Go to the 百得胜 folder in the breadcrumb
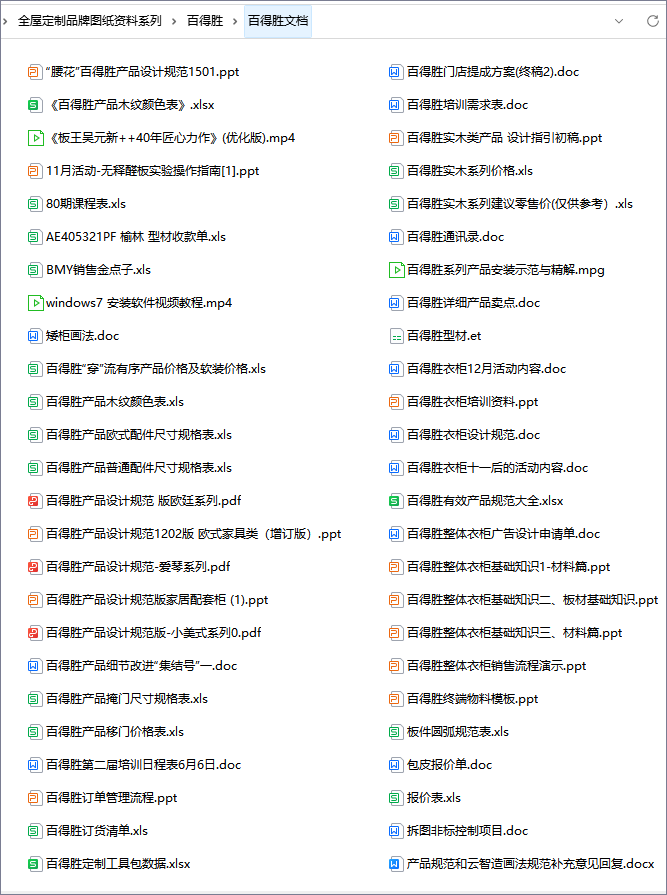 coord(205,20)
